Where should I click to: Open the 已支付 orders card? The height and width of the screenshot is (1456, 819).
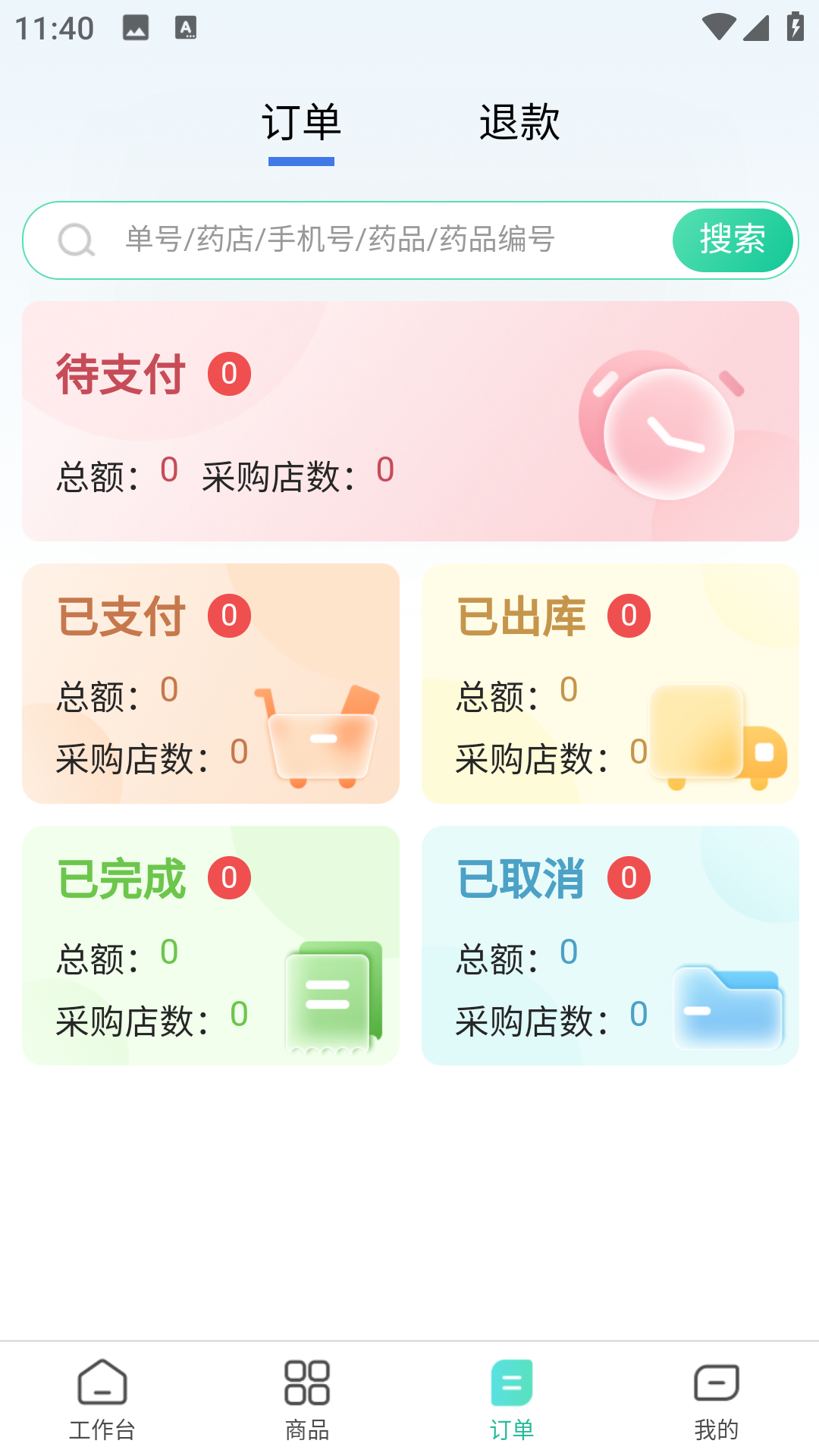click(210, 684)
